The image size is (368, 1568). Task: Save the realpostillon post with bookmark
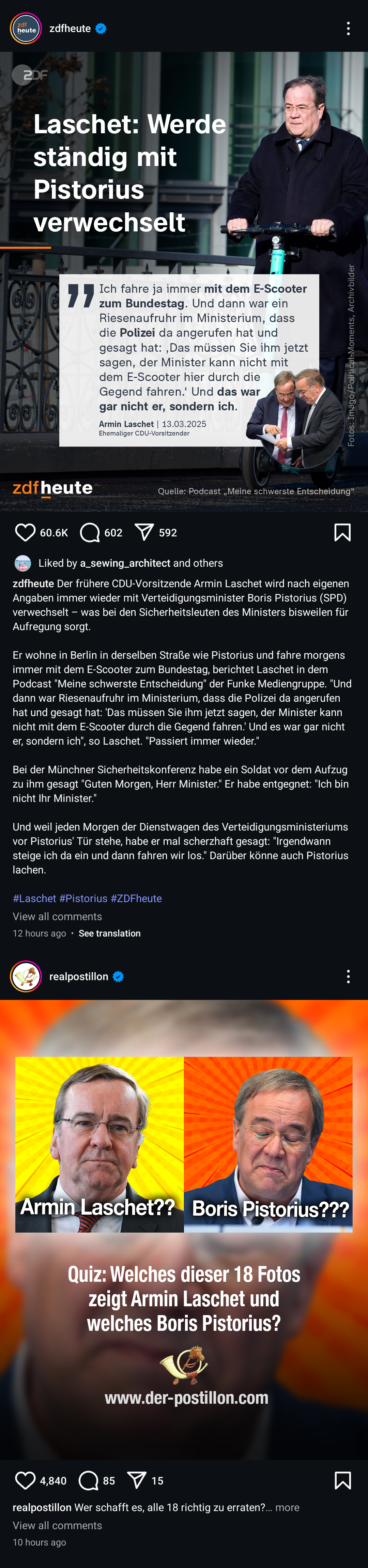pyautogui.click(x=342, y=1480)
